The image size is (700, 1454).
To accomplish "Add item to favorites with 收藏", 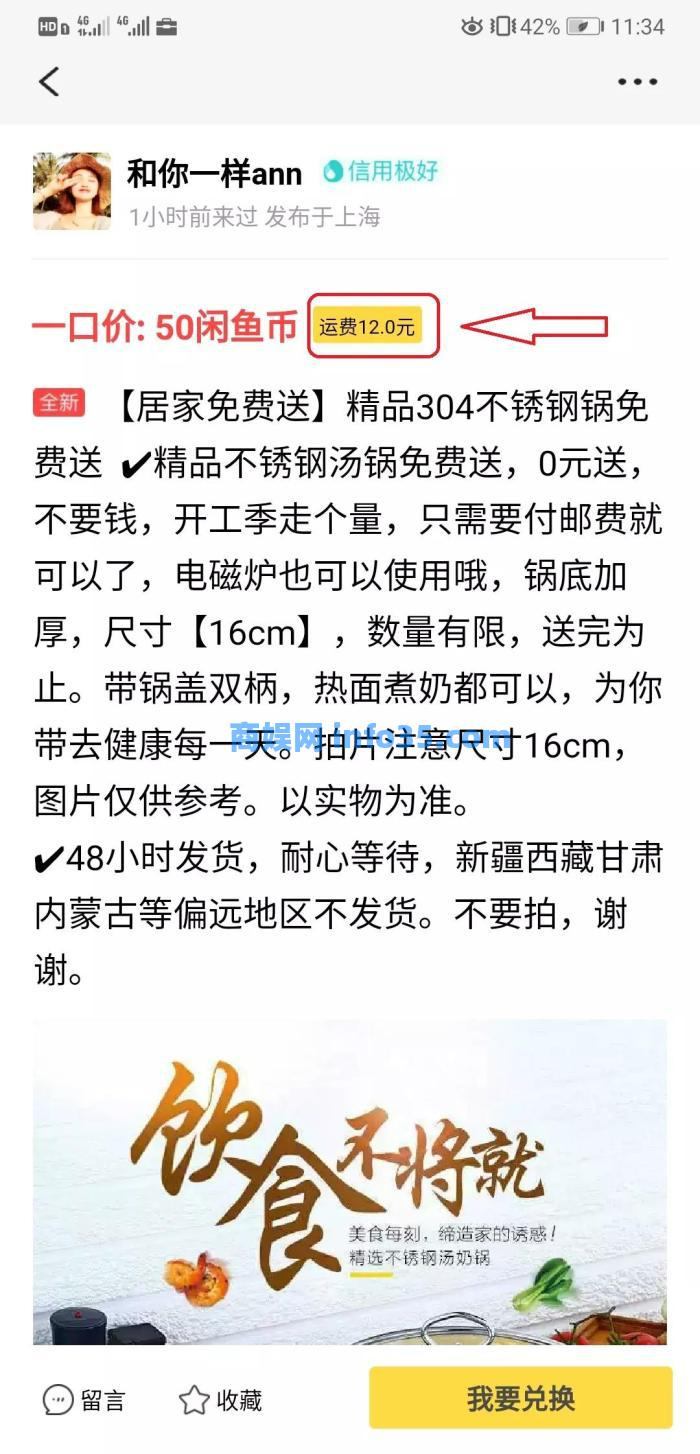I will (x=221, y=1400).
